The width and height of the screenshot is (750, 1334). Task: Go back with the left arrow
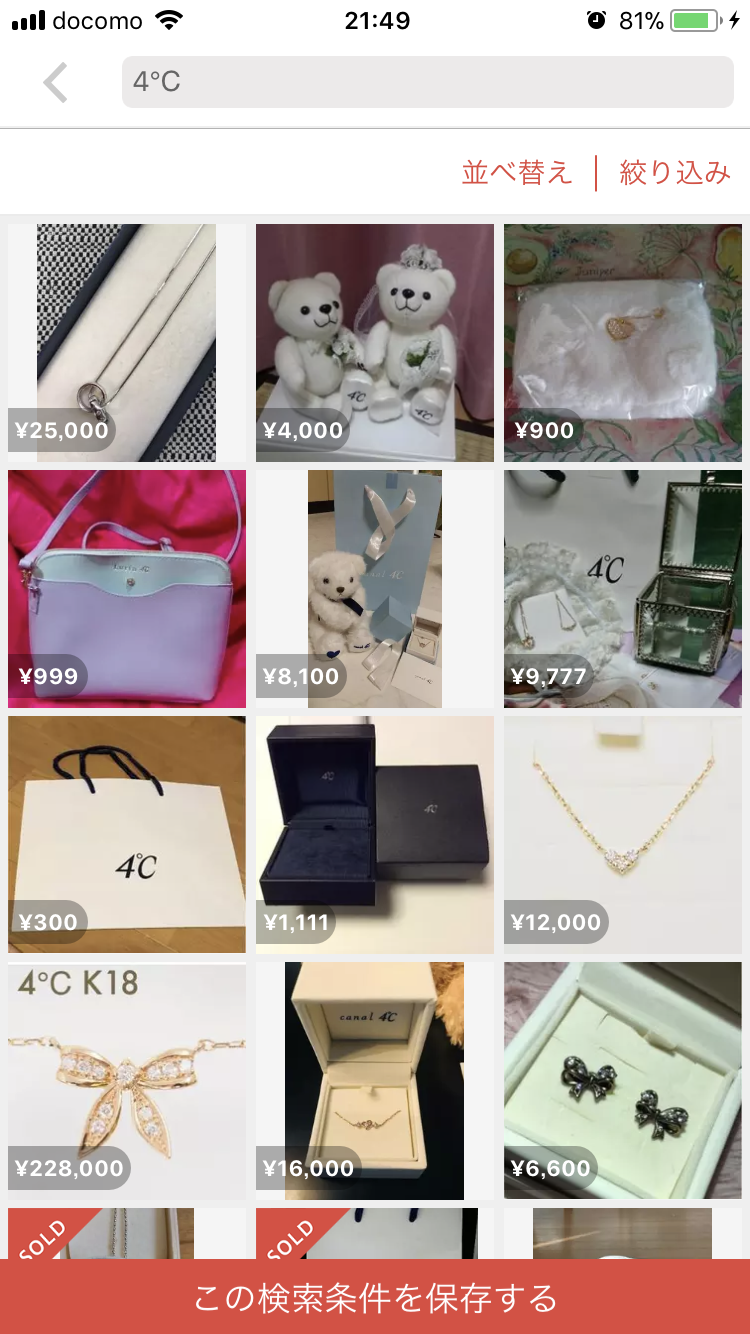tap(56, 82)
